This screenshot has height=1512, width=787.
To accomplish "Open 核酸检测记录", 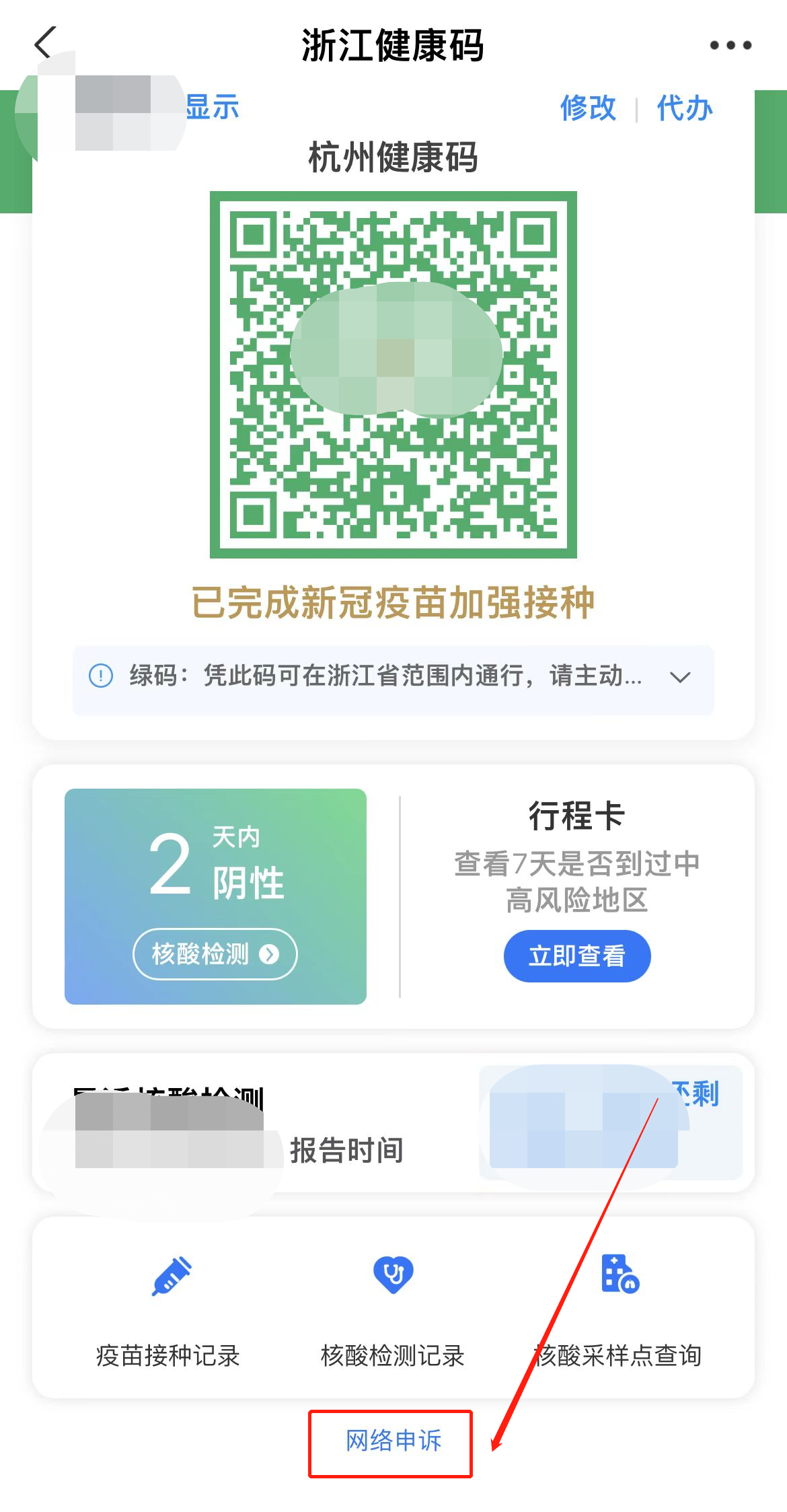I will click(393, 1309).
